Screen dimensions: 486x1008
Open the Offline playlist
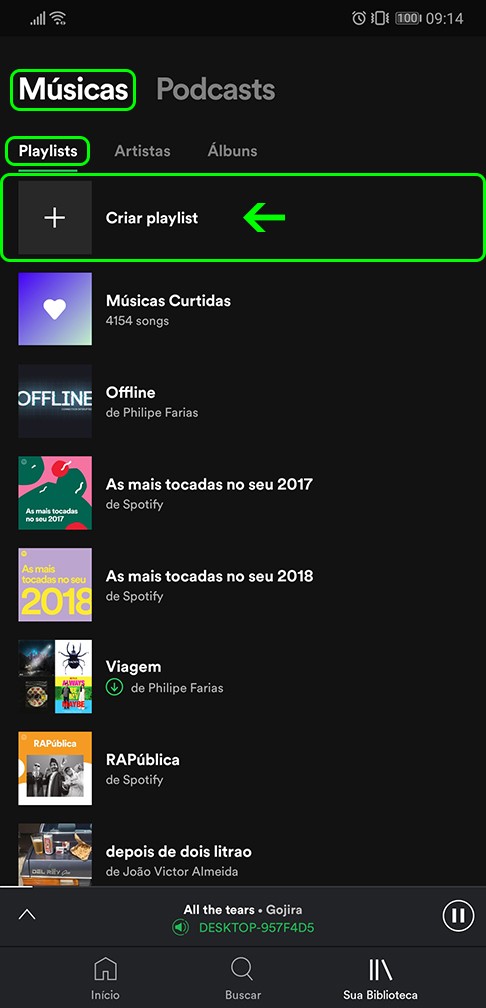click(243, 401)
